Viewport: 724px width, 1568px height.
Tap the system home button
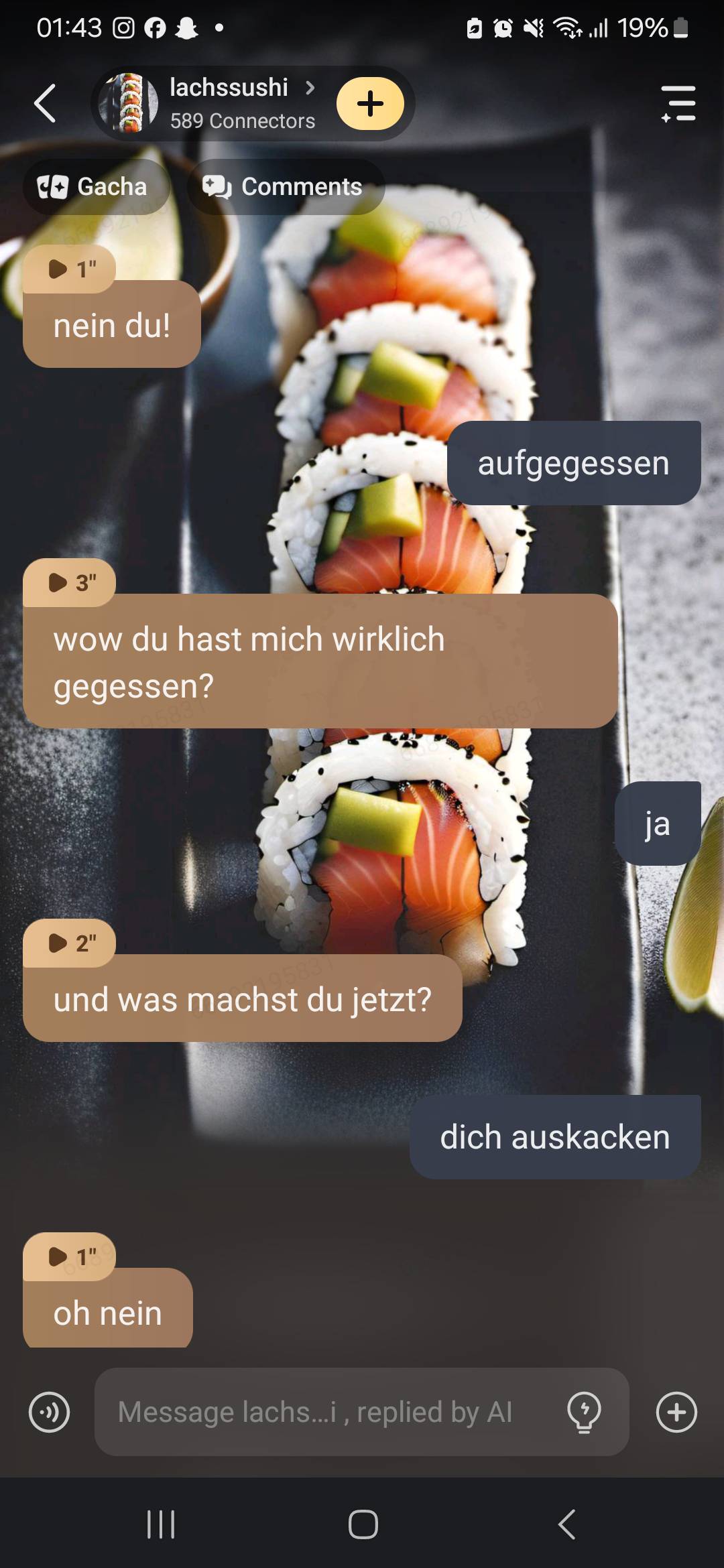tap(363, 1524)
